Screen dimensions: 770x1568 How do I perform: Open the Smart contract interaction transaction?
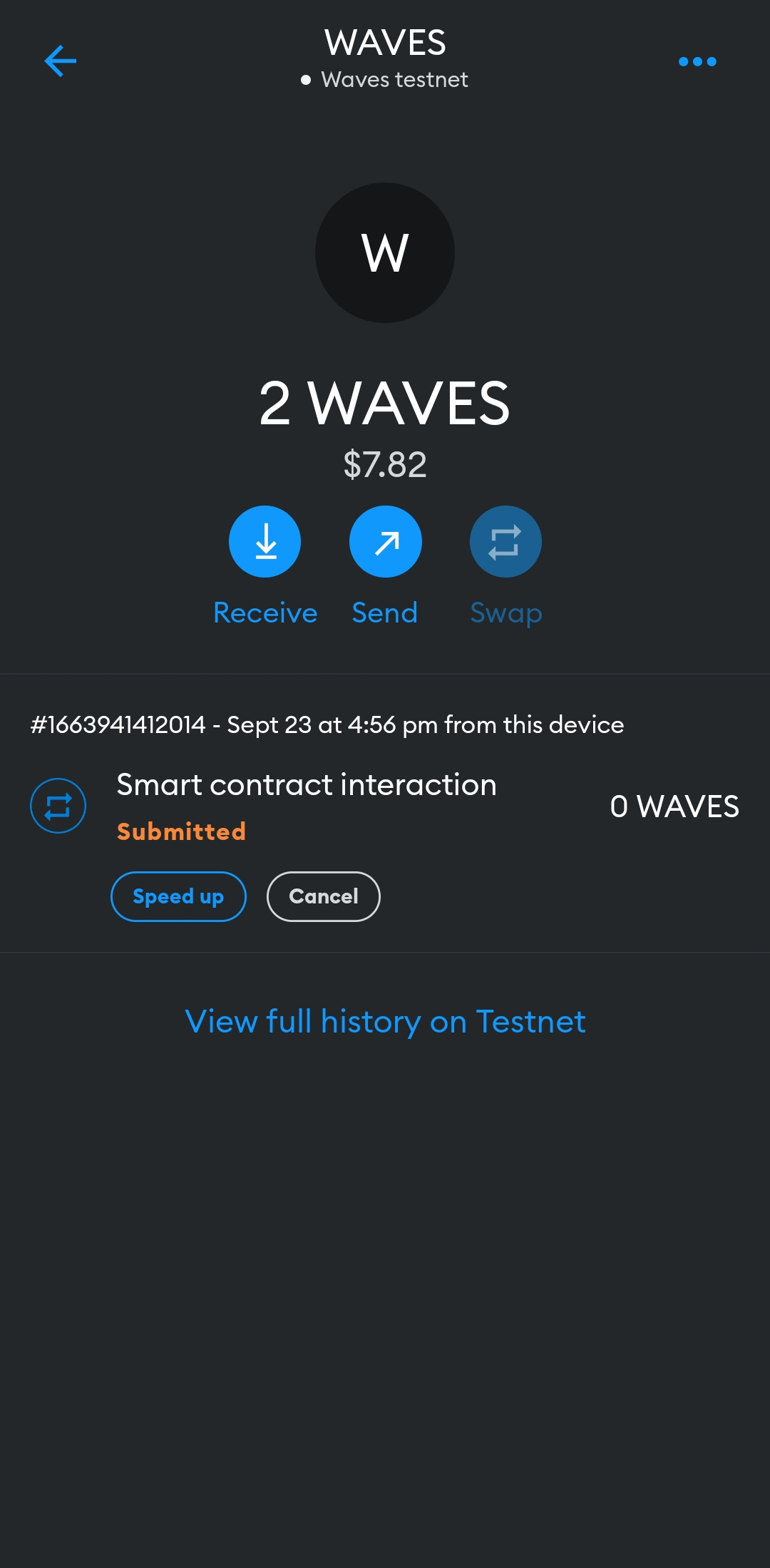click(x=307, y=786)
